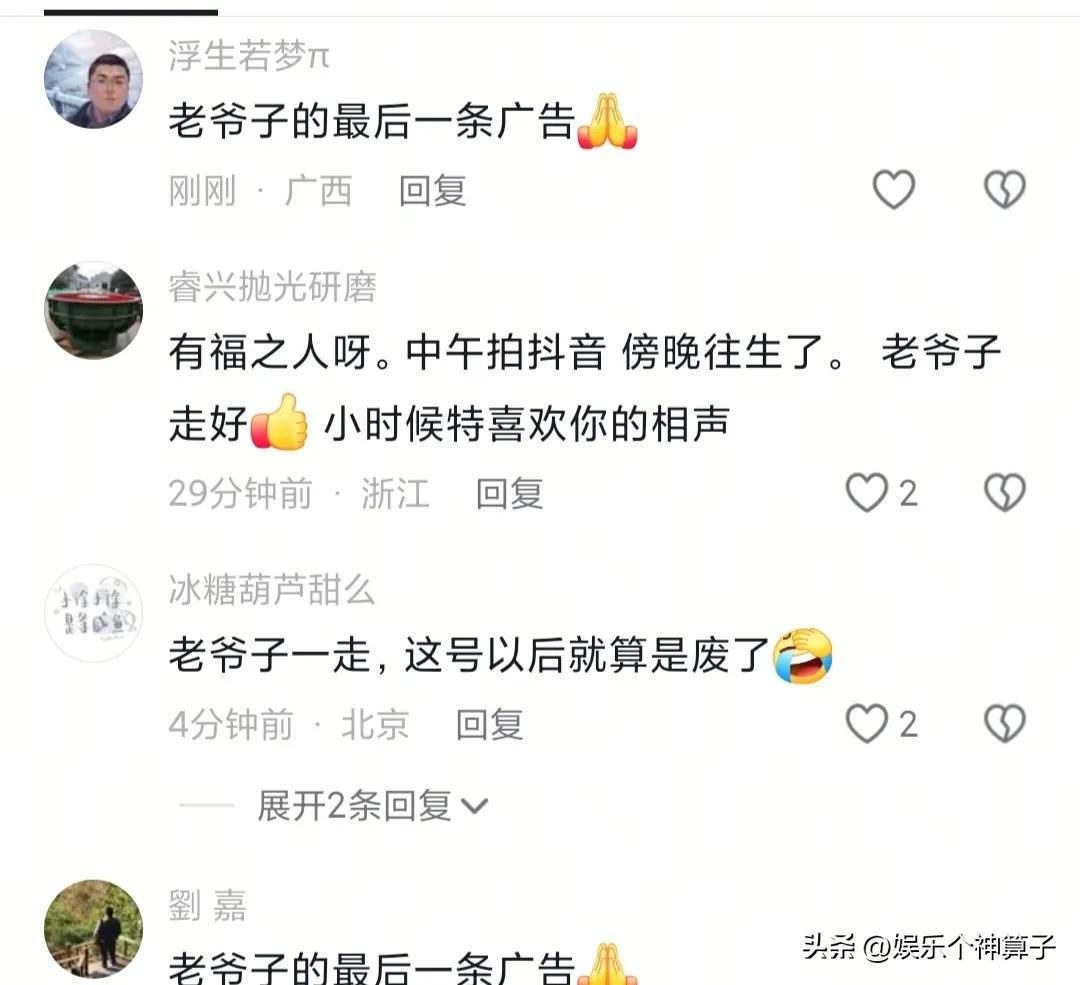Screen dimensions: 1080x985
Task: Reply to 冰糖葫芦甜么's comment
Action: tap(489, 724)
